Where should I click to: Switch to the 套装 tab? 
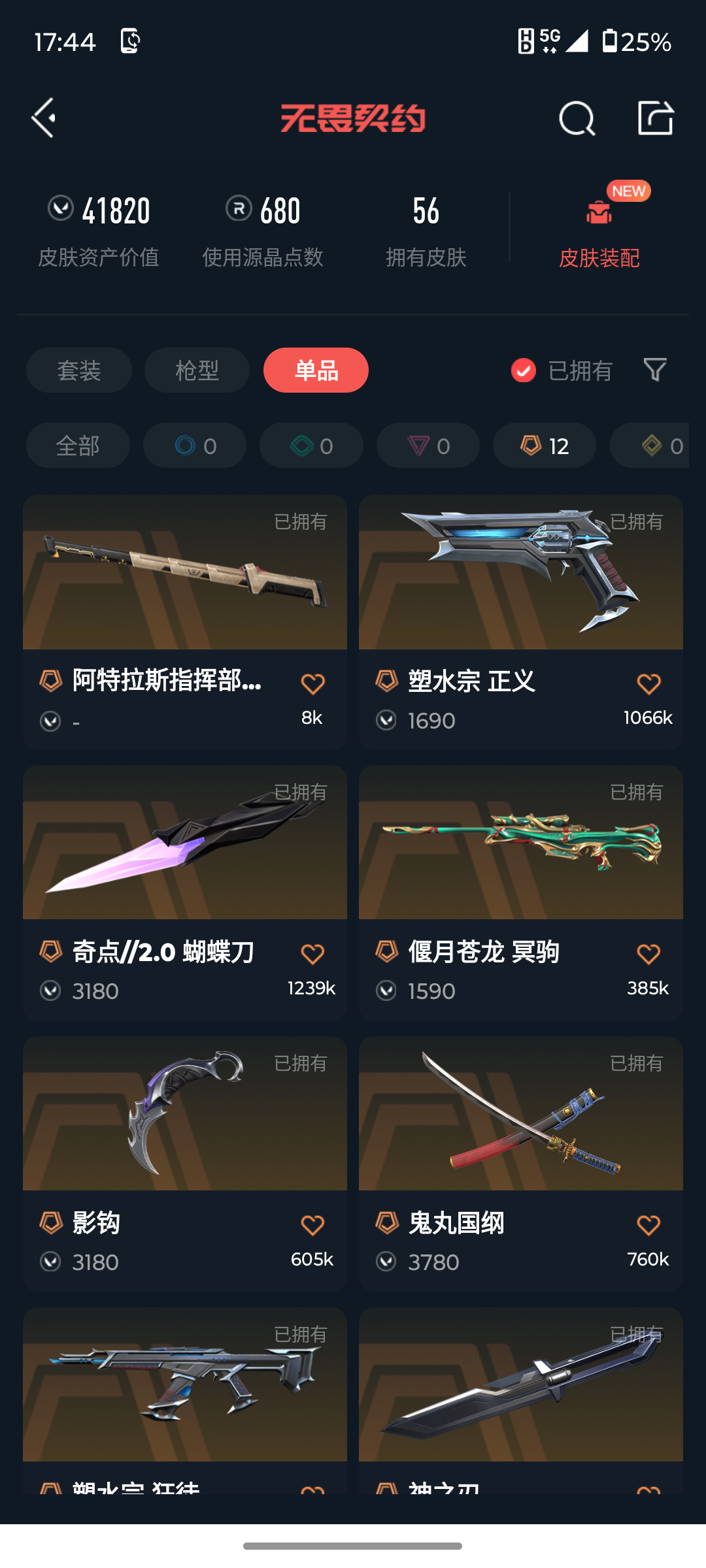tap(79, 370)
